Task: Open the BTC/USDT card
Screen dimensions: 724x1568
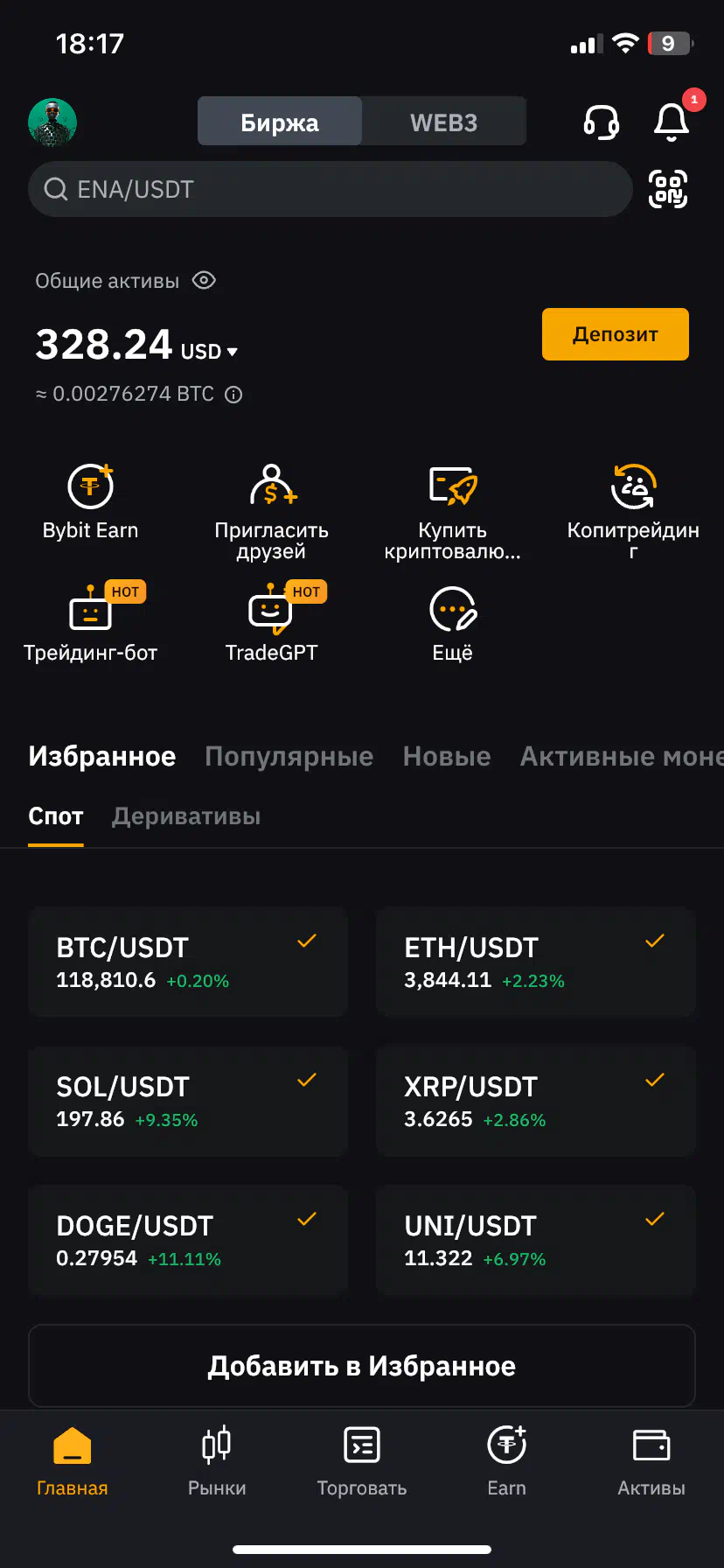Action: (188, 962)
